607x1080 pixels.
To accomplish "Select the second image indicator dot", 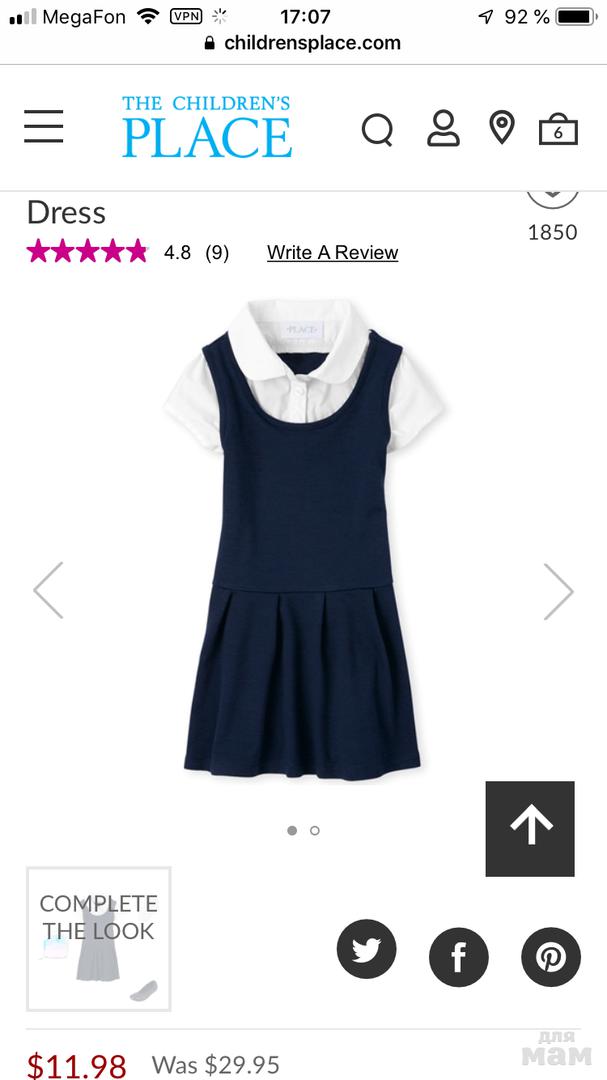I will point(315,830).
